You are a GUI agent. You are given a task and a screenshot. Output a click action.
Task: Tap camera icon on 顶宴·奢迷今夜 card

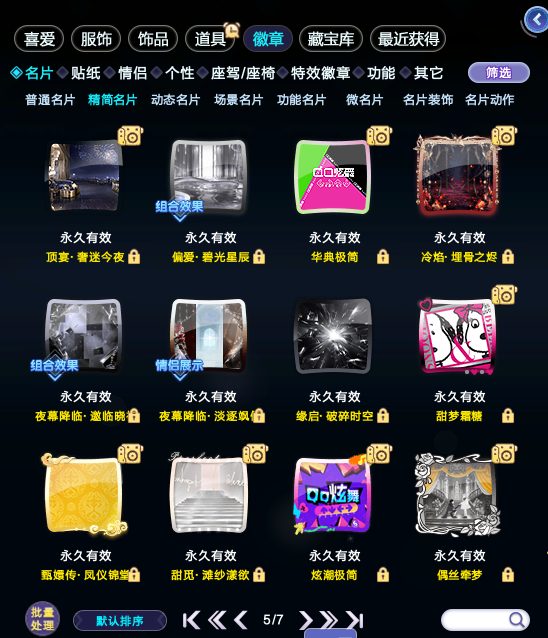coord(130,136)
